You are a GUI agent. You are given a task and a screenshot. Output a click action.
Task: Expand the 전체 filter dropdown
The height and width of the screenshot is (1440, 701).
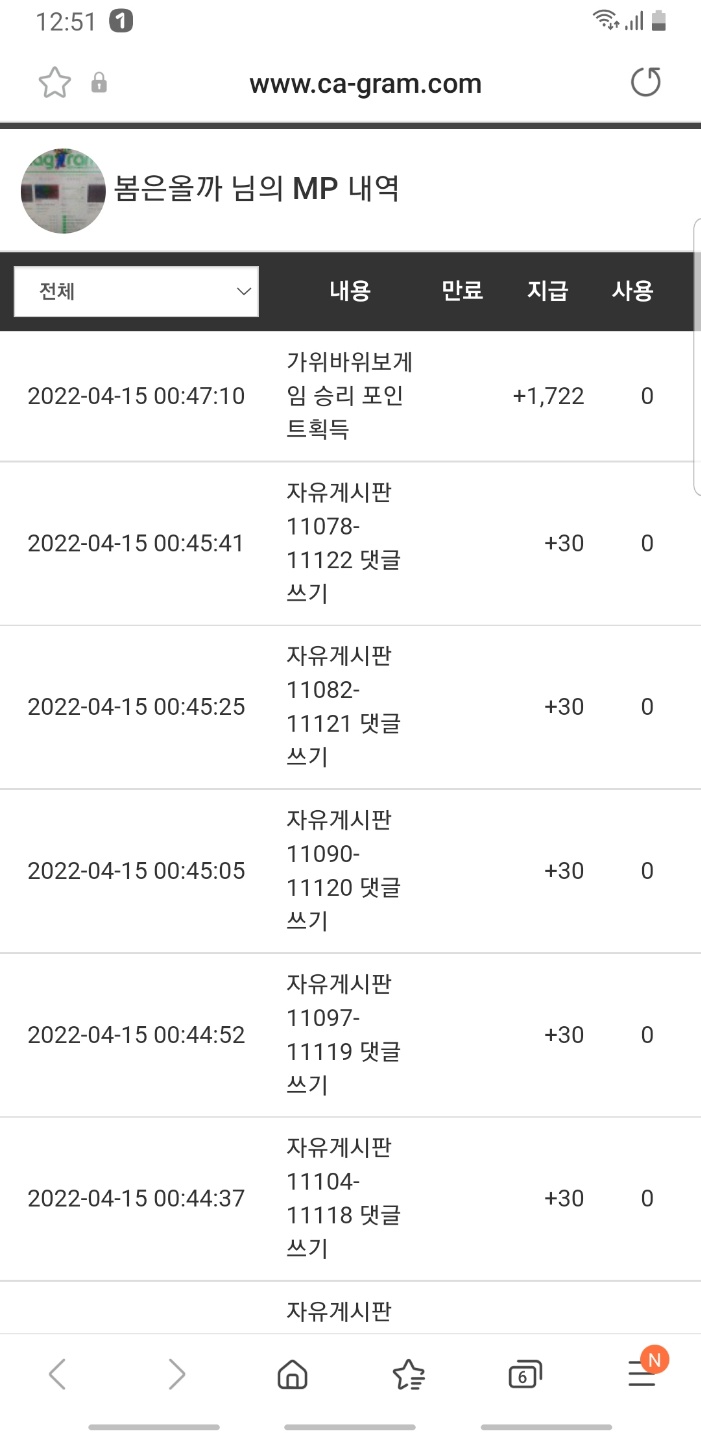[x=136, y=292]
